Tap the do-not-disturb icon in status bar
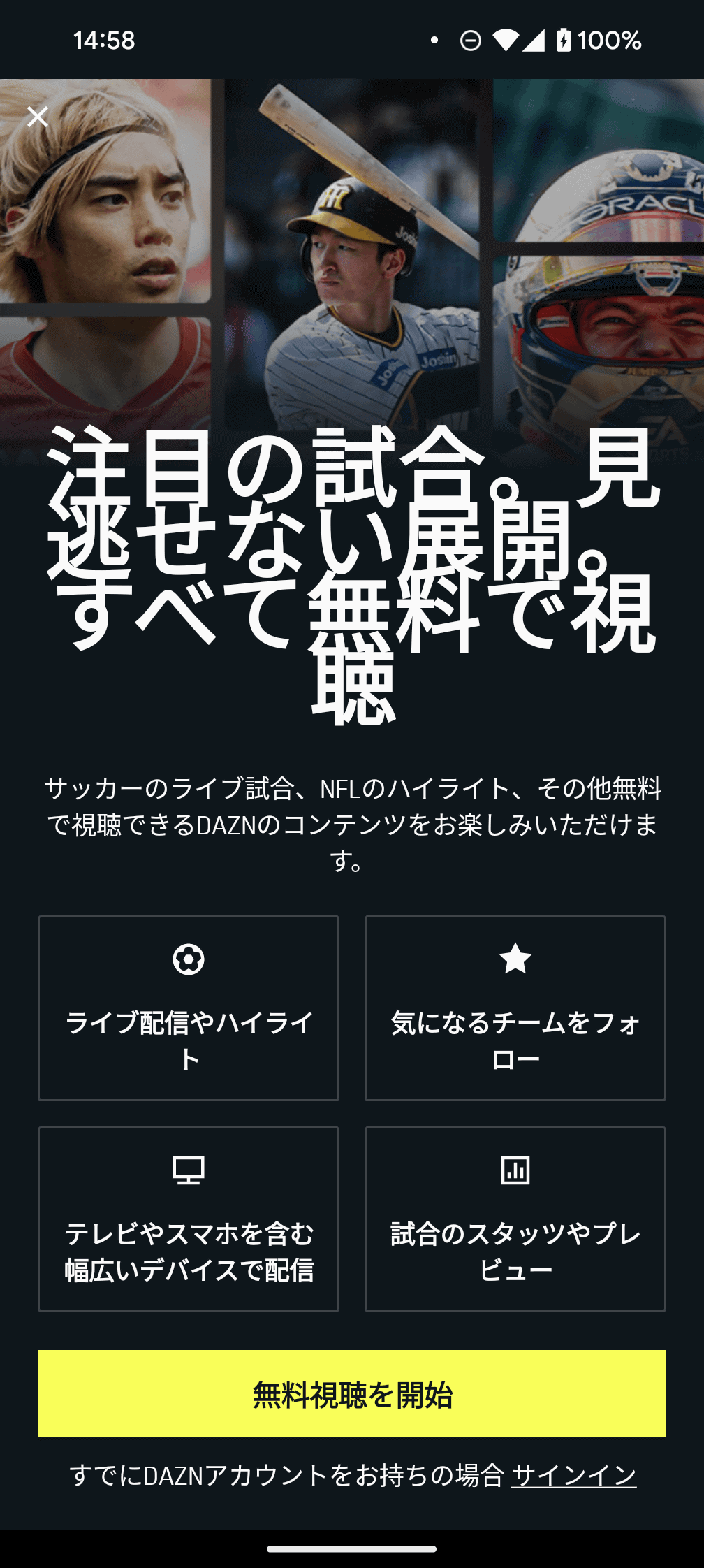Viewport: 704px width, 1568px height. coord(469,42)
